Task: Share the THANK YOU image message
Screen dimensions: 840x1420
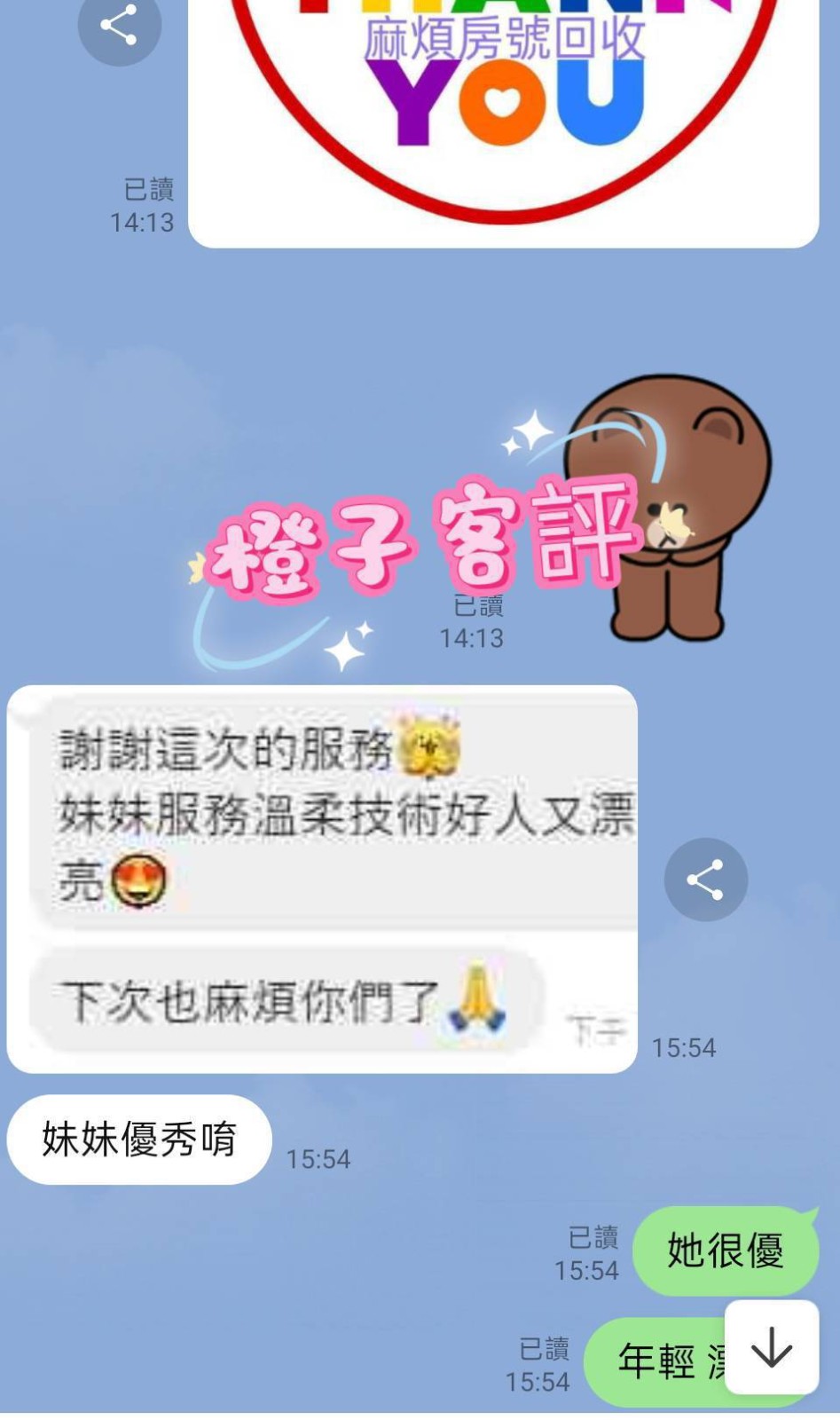Action: tap(119, 25)
